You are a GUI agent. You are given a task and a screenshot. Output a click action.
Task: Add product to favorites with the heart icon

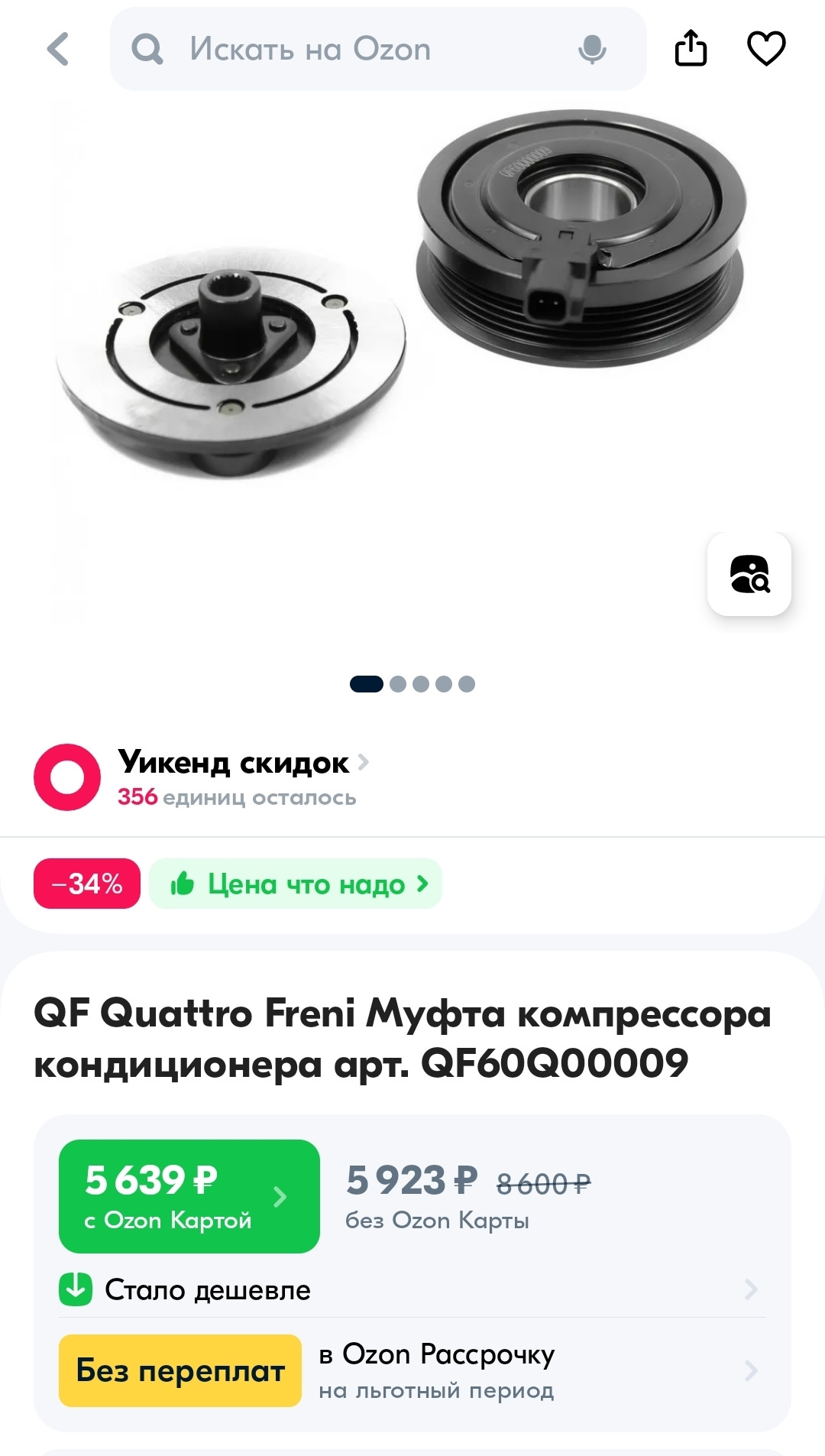[765, 49]
